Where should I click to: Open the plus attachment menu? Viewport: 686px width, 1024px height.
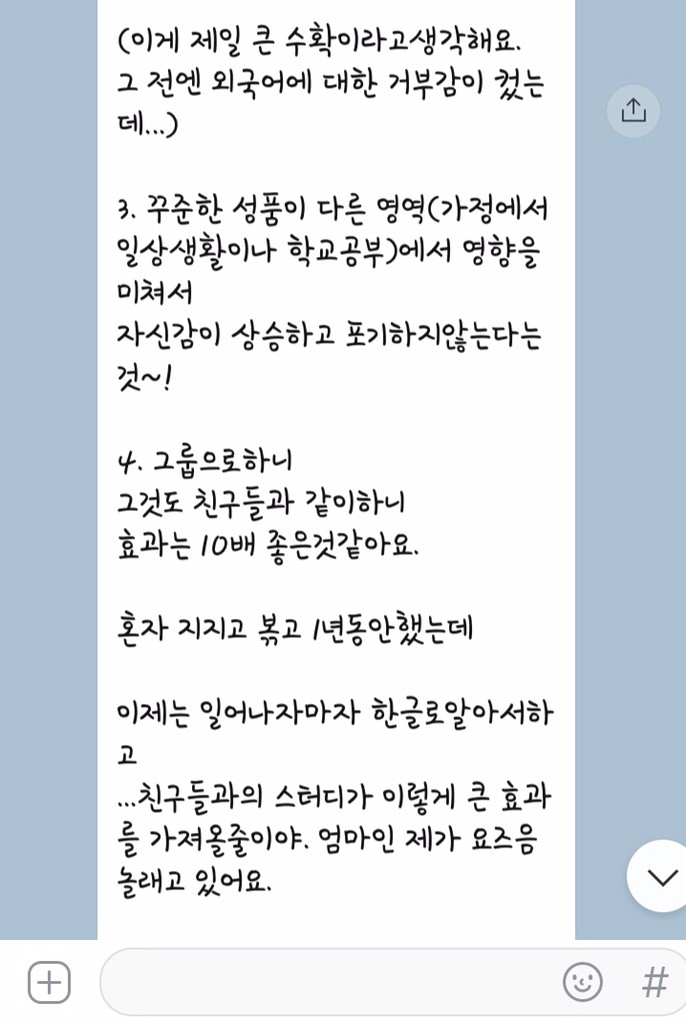pos(49,982)
